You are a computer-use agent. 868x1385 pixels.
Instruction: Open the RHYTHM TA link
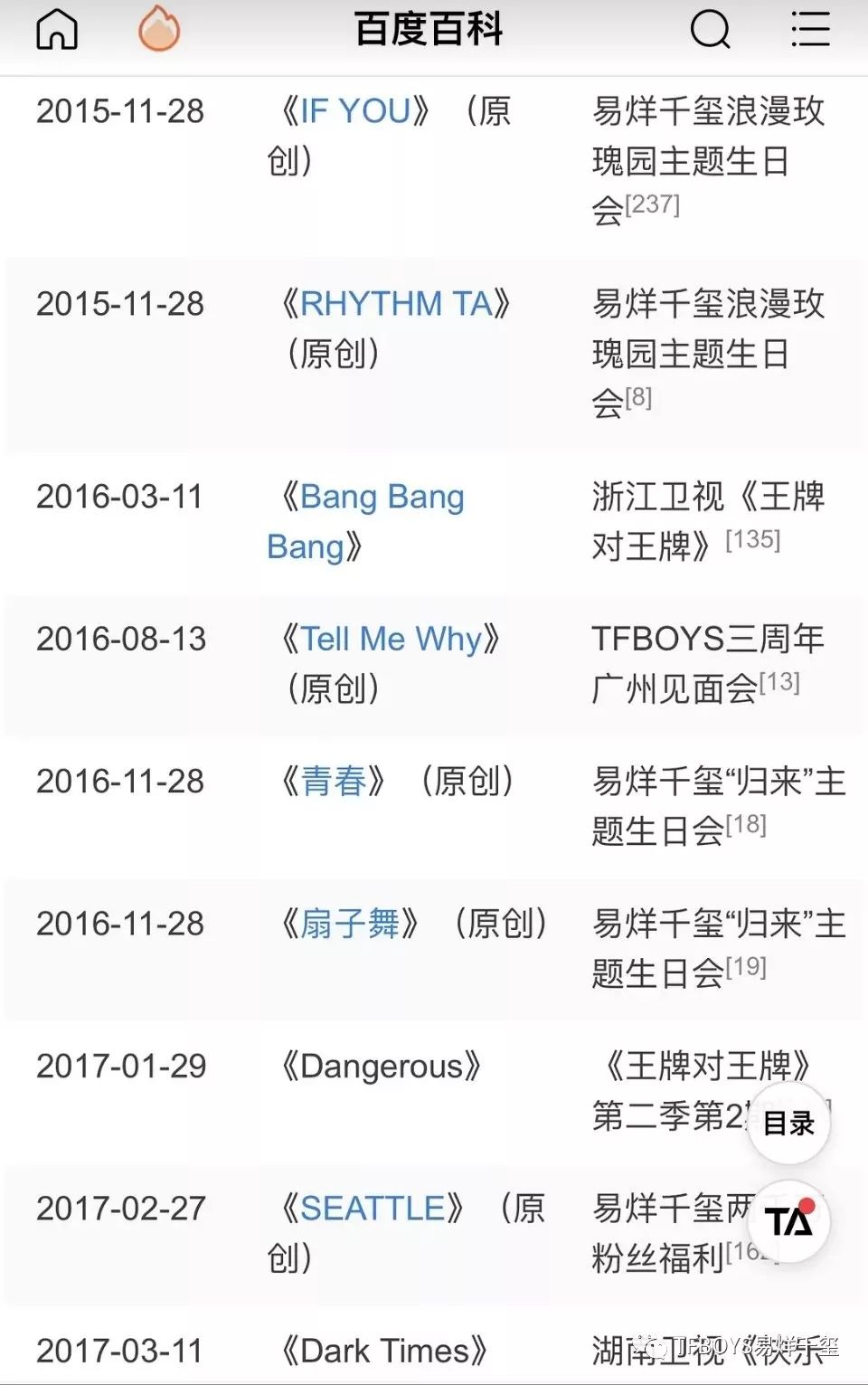396,304
